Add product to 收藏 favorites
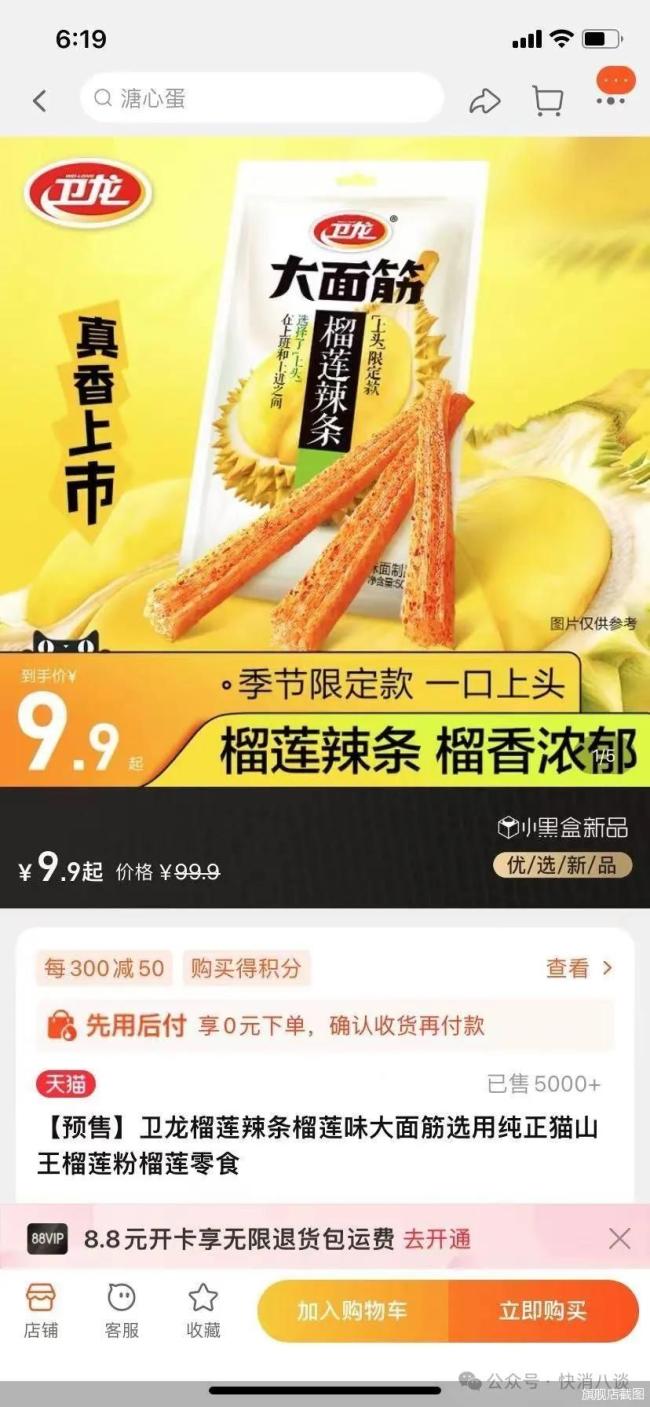 203,1311
